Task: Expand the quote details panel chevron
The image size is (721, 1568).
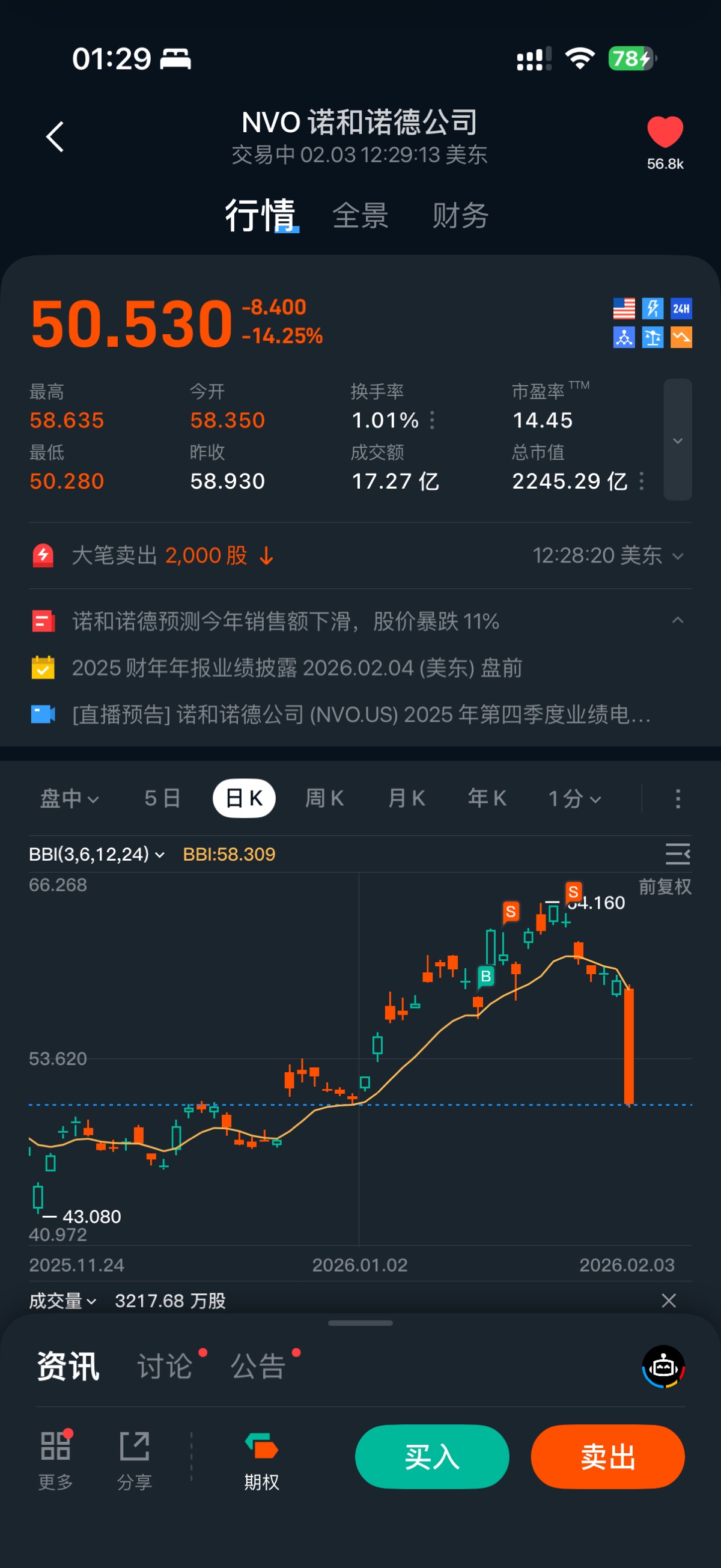Action: point(677,439)
